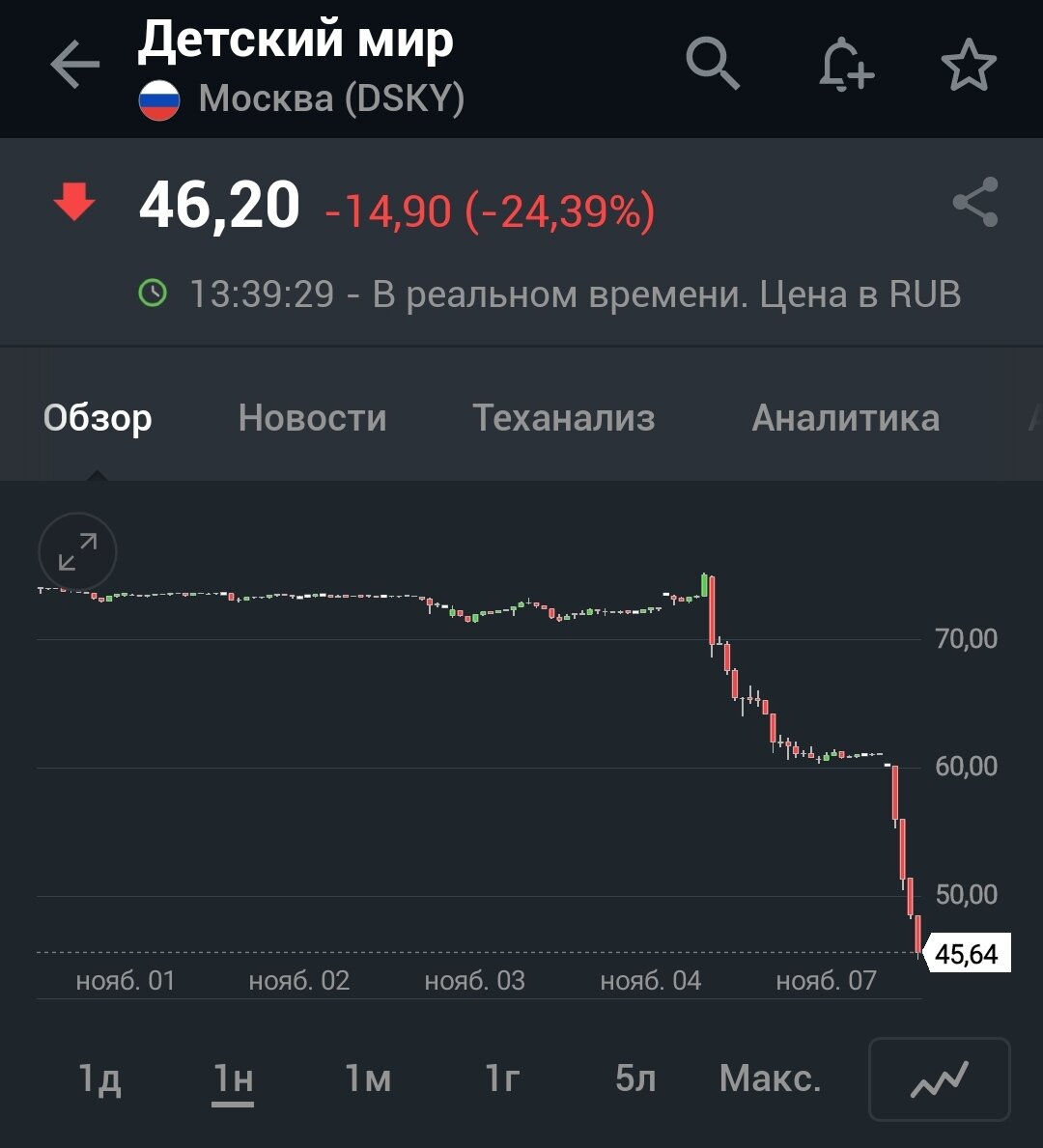Share this stock quote
The image size is (1043, 1148).
point(974,203)
